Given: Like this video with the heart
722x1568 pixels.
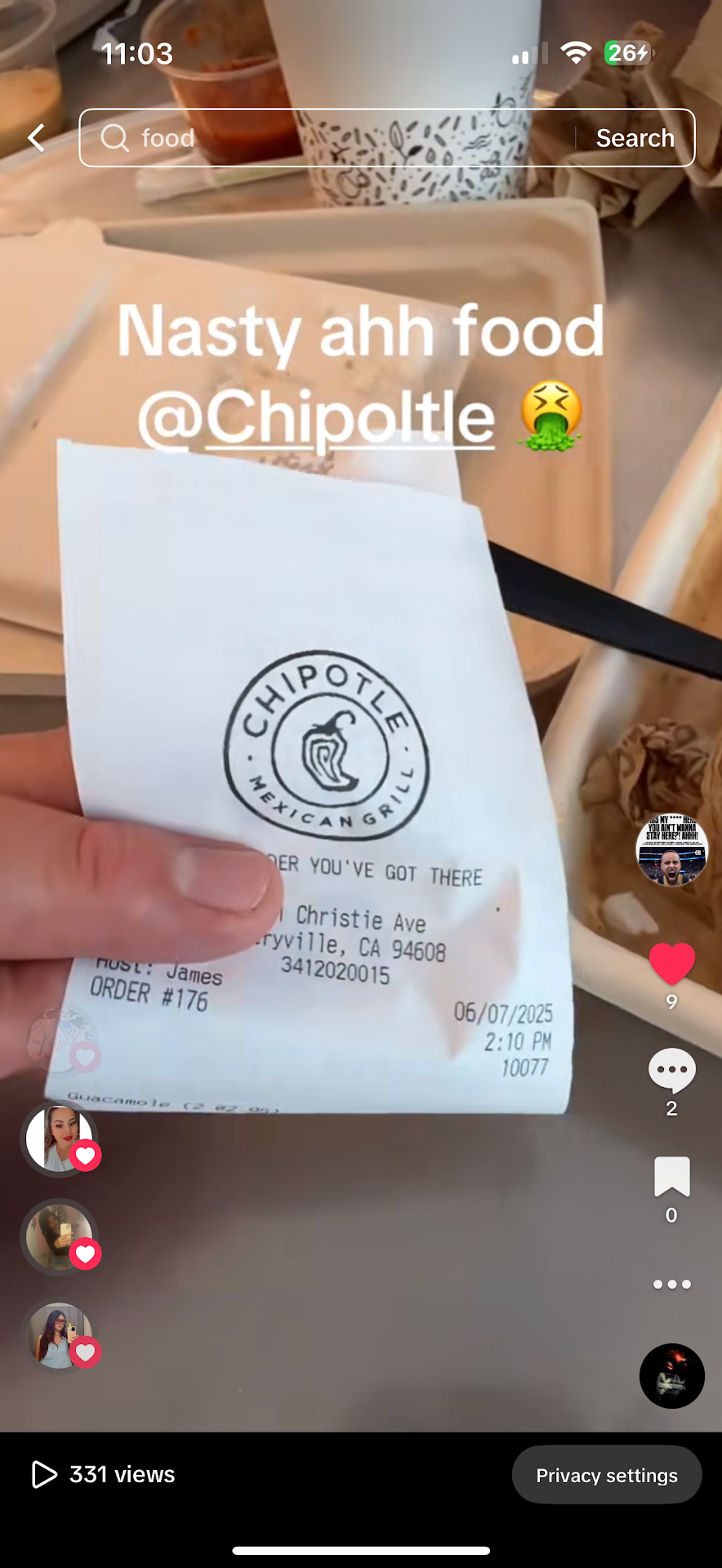Looking at the screenshot, I should click(x=671, y=964).
